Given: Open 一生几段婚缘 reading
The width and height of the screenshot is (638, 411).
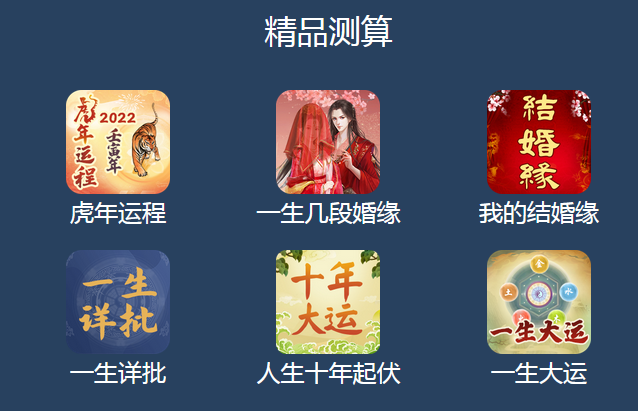Looking at the screenshot, I should click(x=328, y=142).
